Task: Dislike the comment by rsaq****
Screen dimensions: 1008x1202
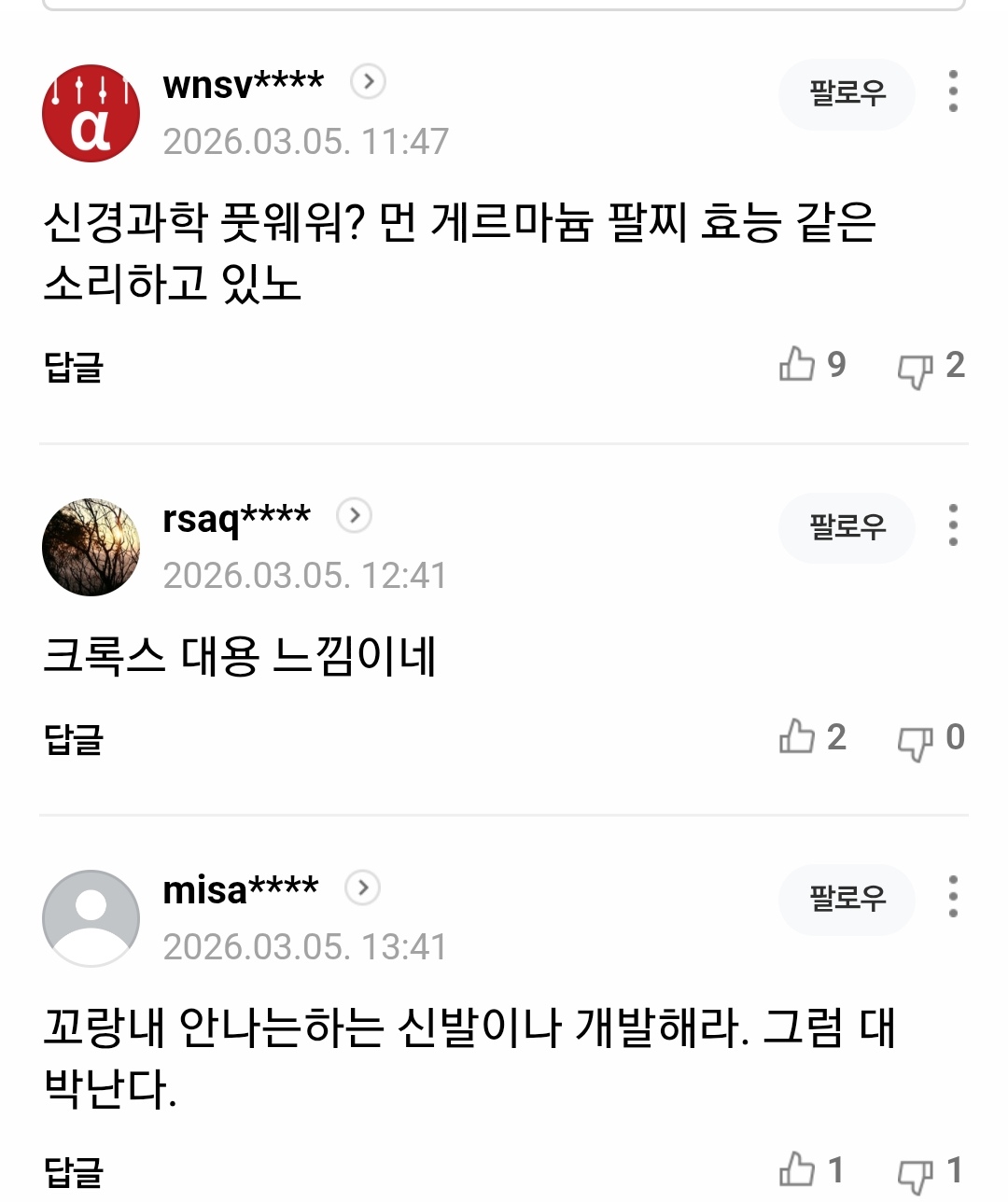Action: (915, 741)
